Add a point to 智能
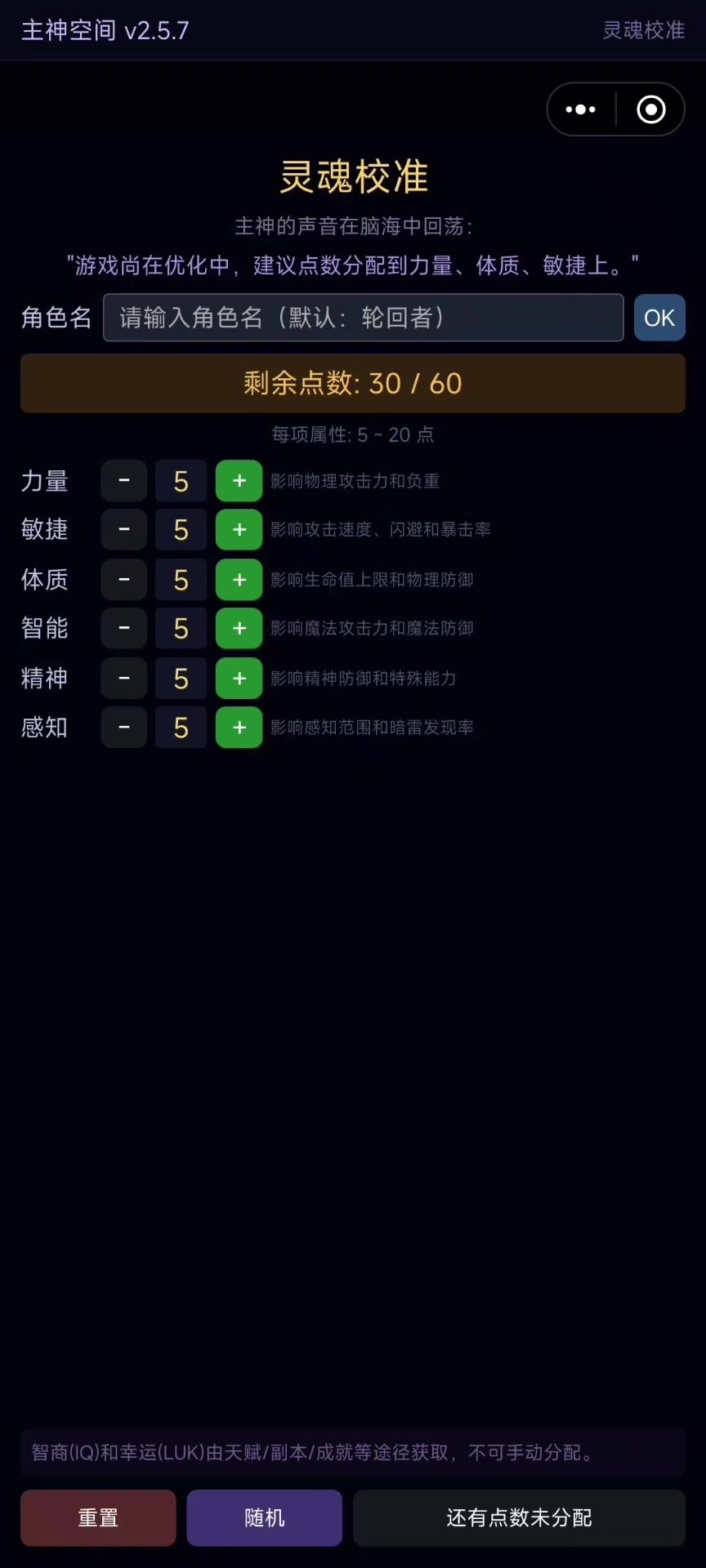This screenshot has width=706, height=1568. coord(239,628)
